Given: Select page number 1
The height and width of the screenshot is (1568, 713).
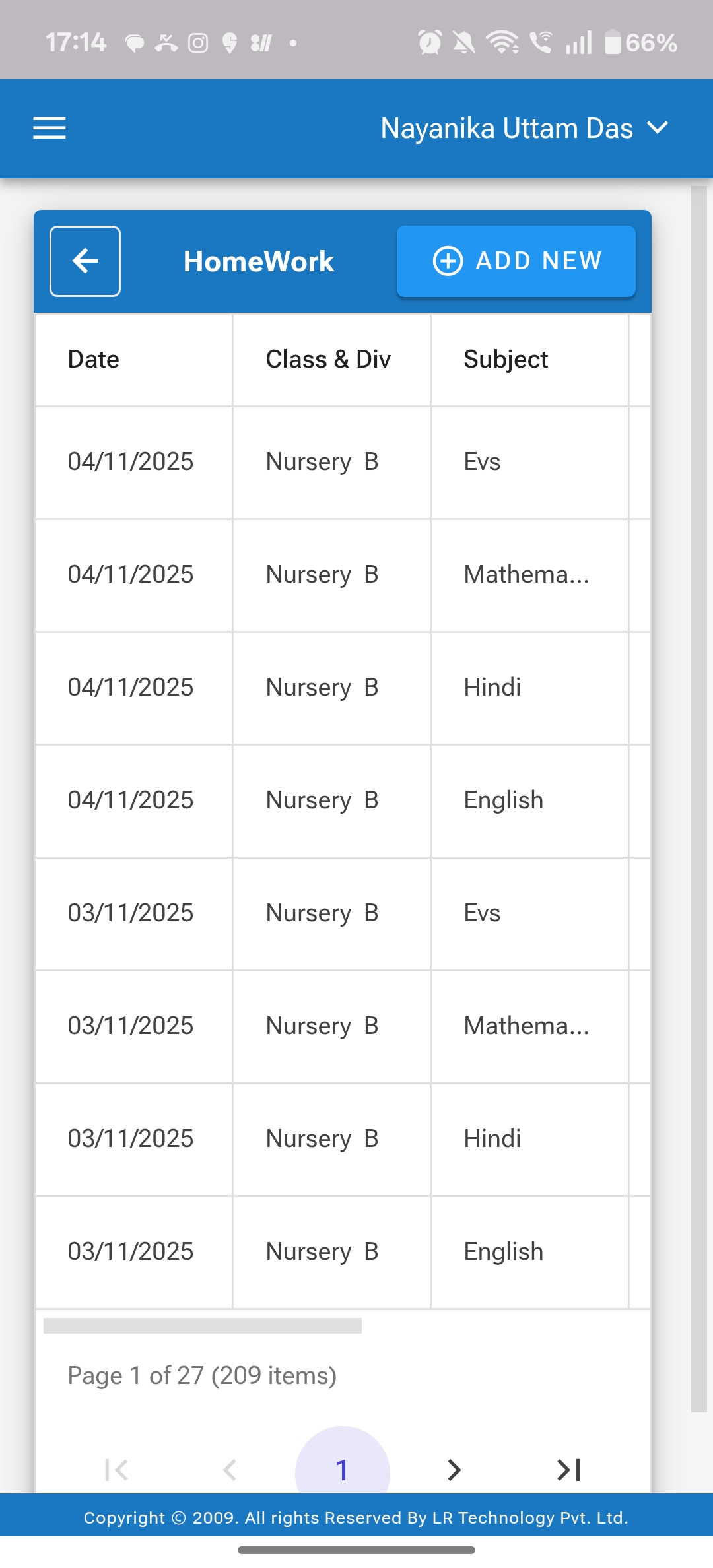Looking at the screenshot, I should coord(342,1468).
